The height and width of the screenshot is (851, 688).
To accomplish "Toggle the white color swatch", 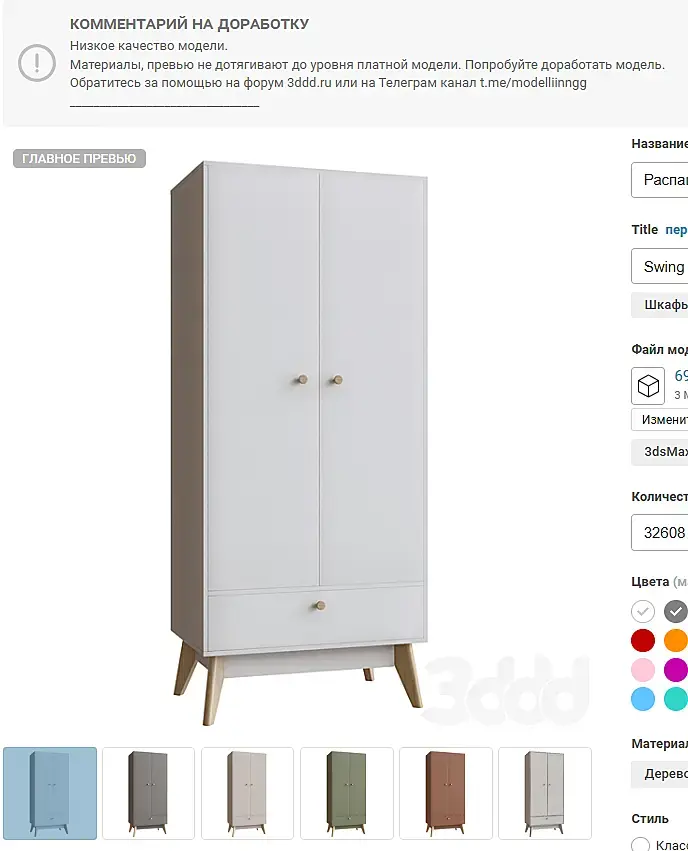I will pos(643,611).
